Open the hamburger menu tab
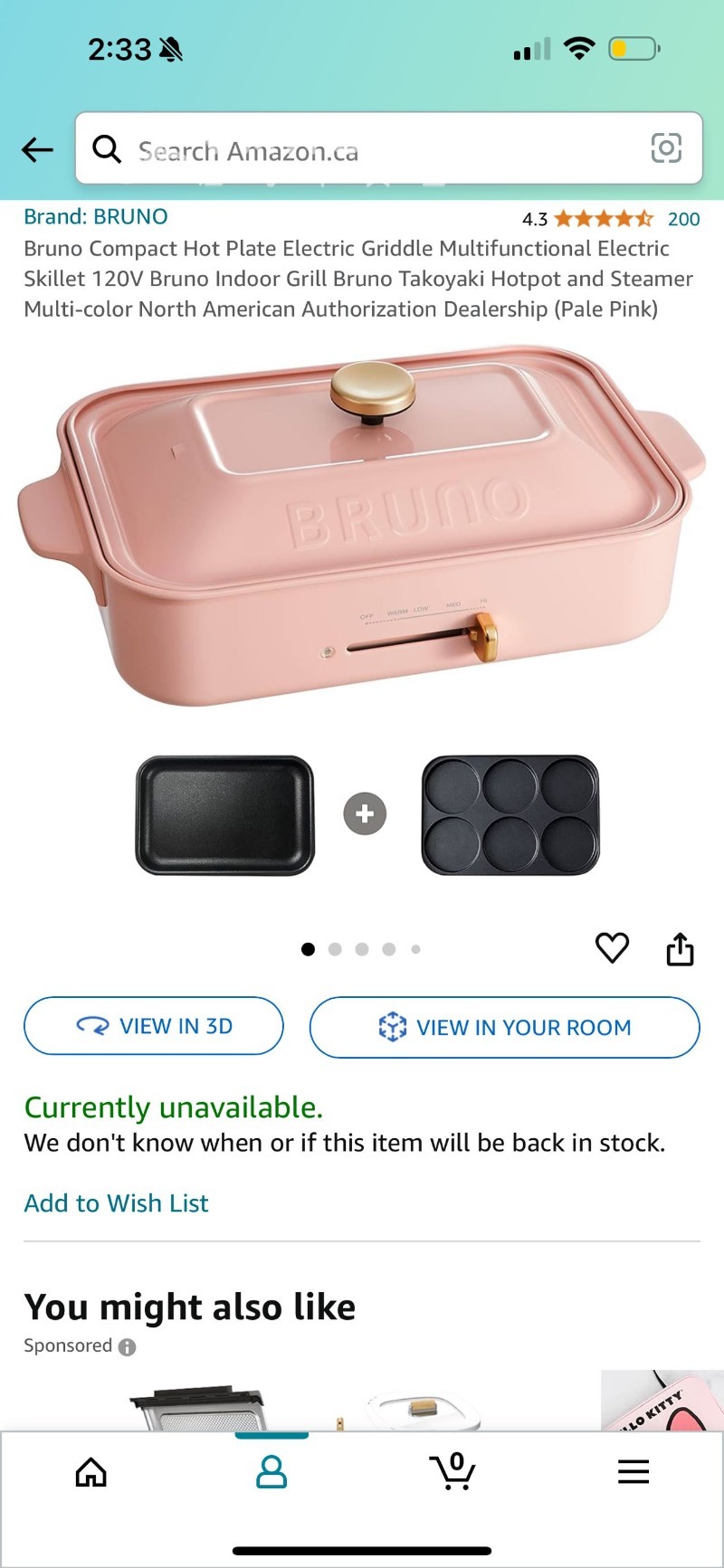 633,1472
